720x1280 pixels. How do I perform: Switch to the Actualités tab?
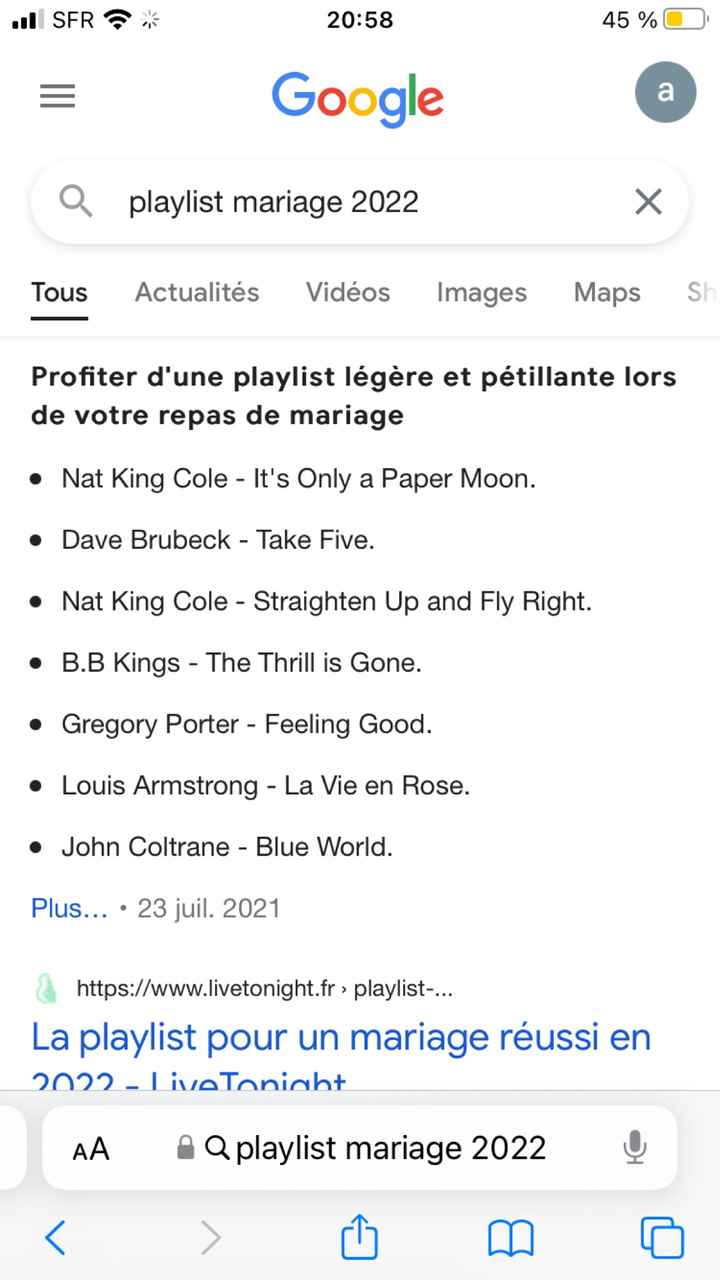(x=196, y=293)
